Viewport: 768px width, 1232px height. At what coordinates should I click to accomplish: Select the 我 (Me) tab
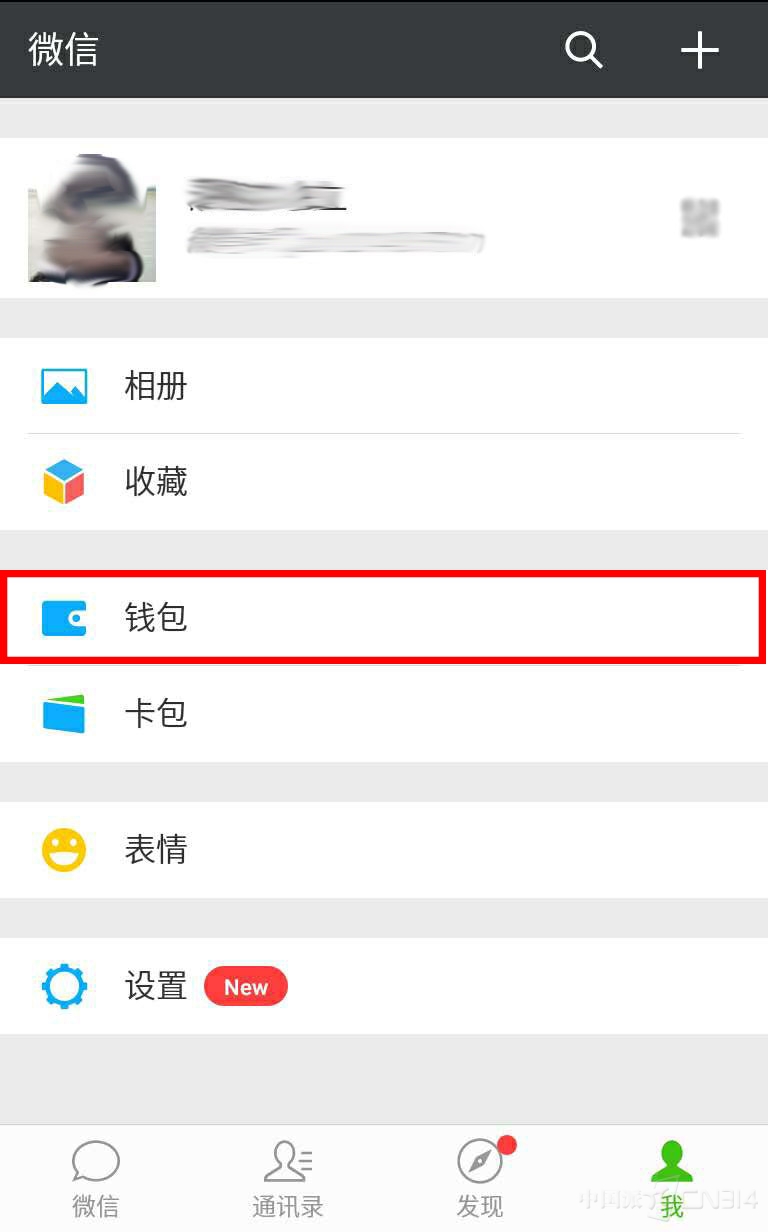[x=672, y=1180]
